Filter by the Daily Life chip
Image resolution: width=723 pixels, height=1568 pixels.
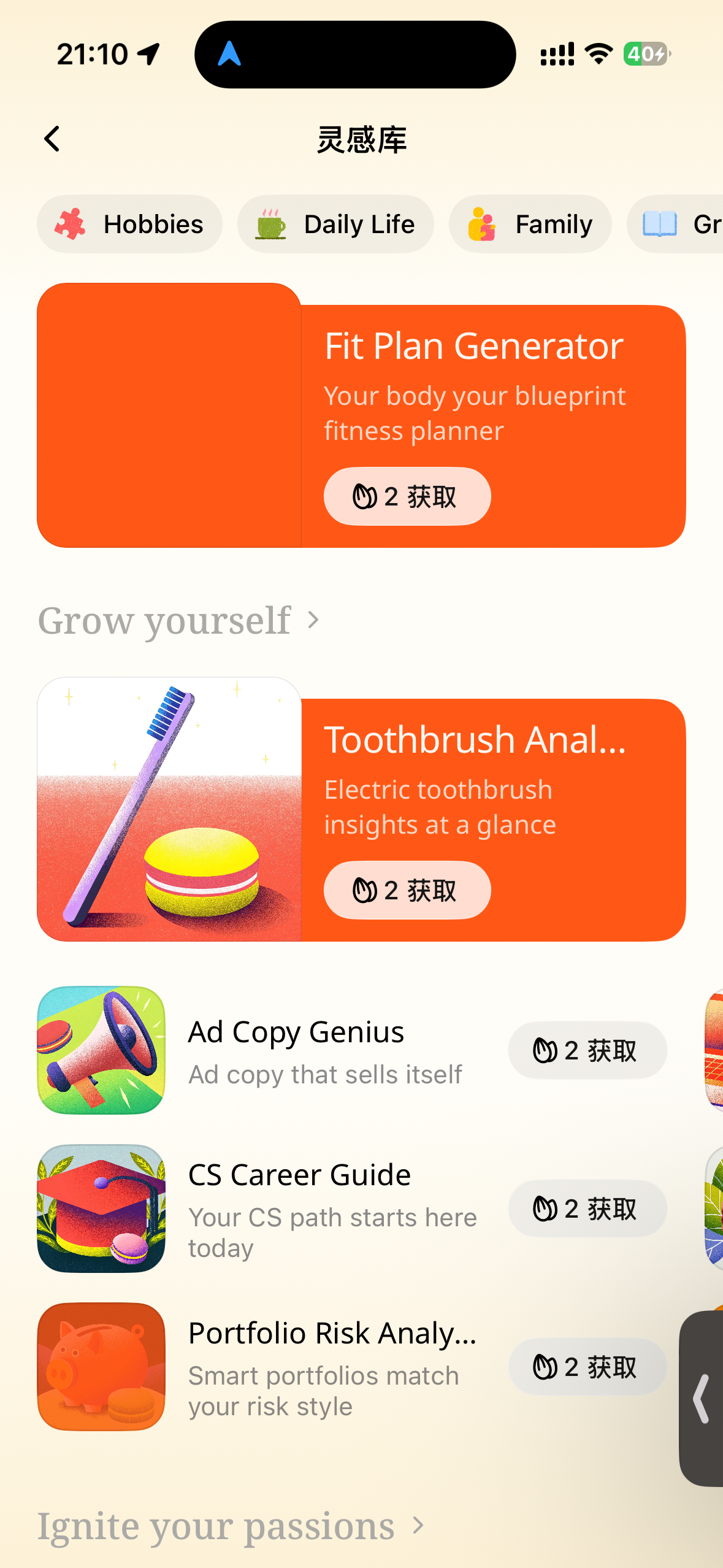(x=335, y=224)
